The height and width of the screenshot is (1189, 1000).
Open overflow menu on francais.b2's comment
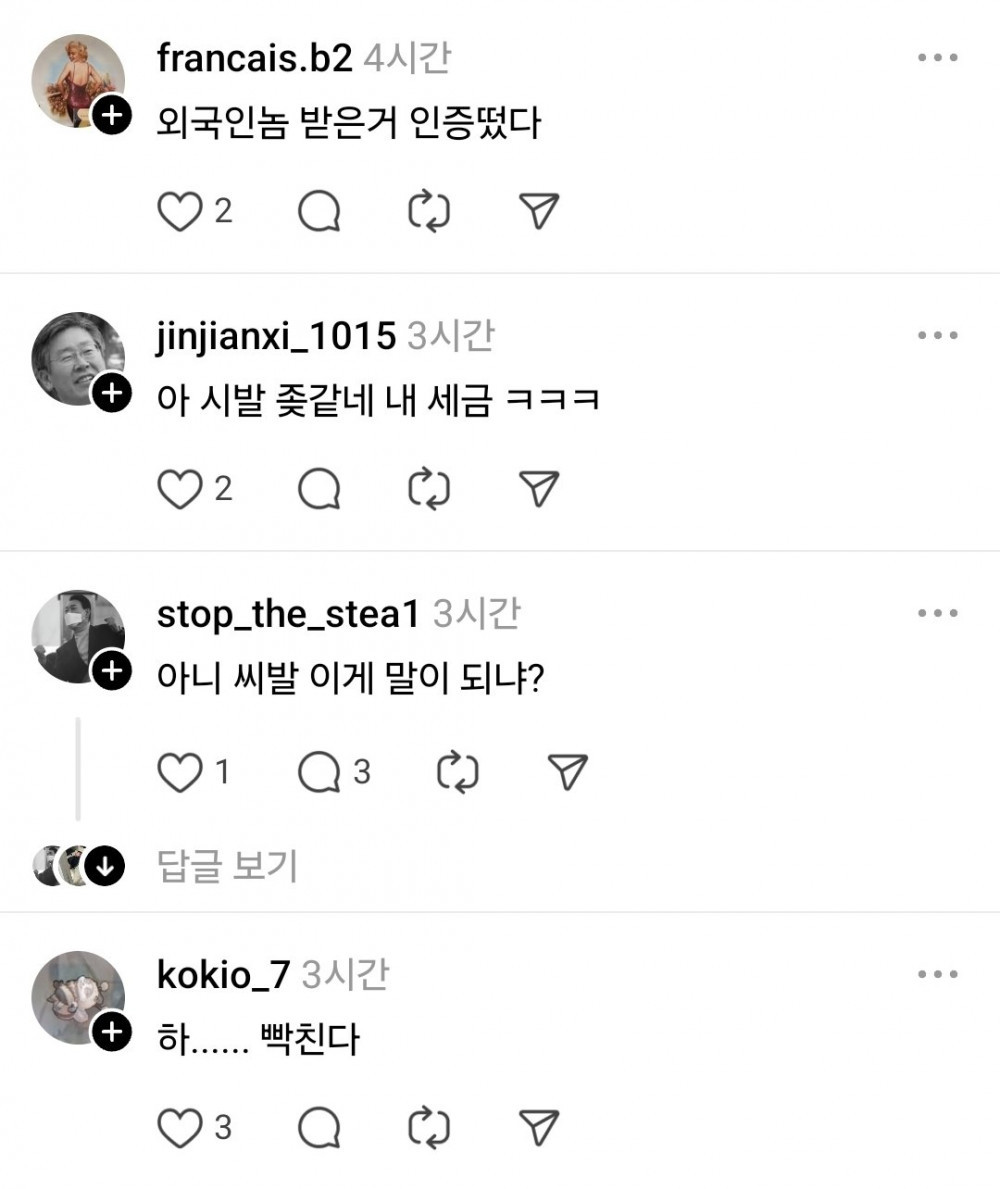(x=937, y=58)
